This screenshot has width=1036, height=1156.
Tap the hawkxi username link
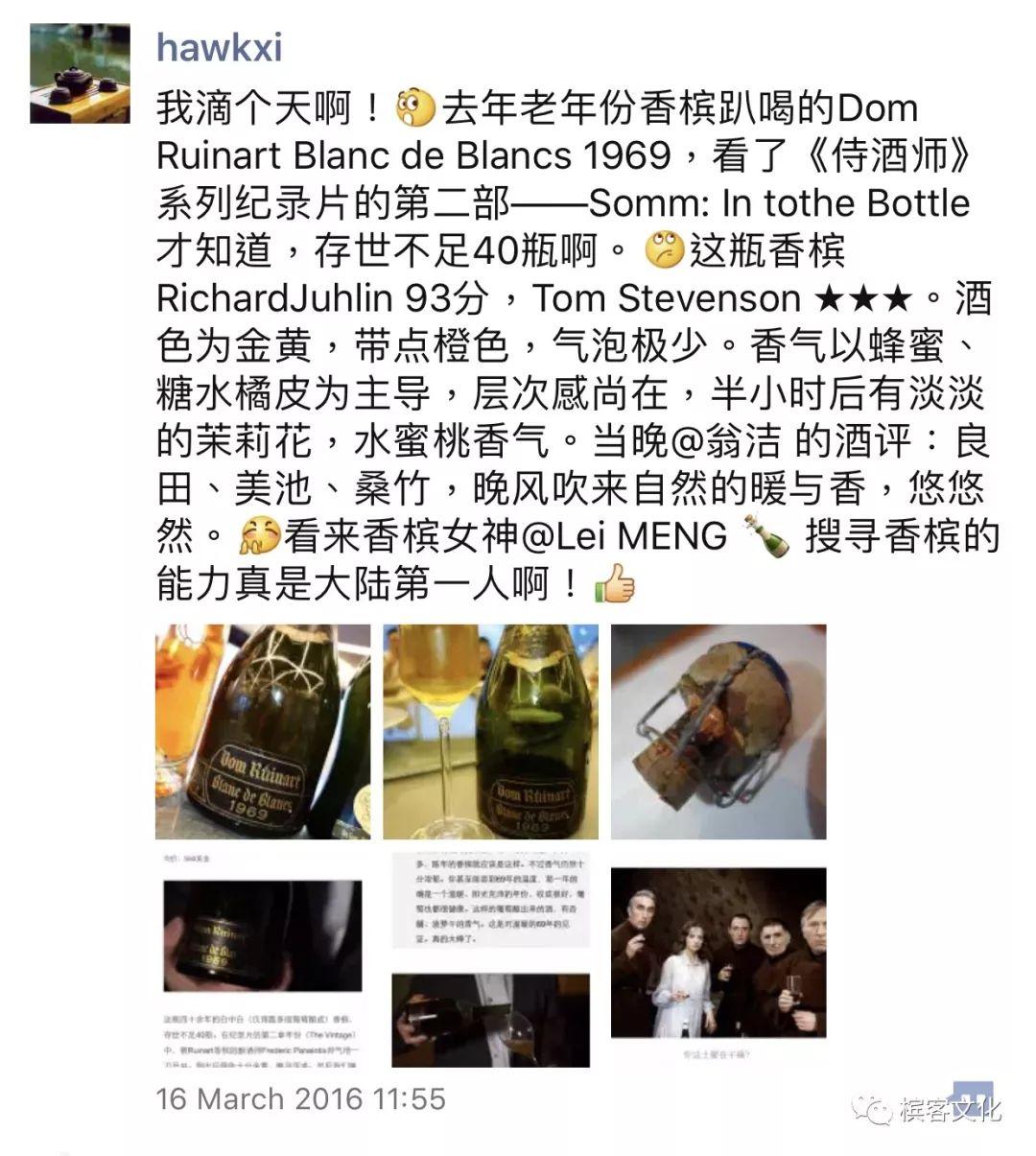click(220, 47)
